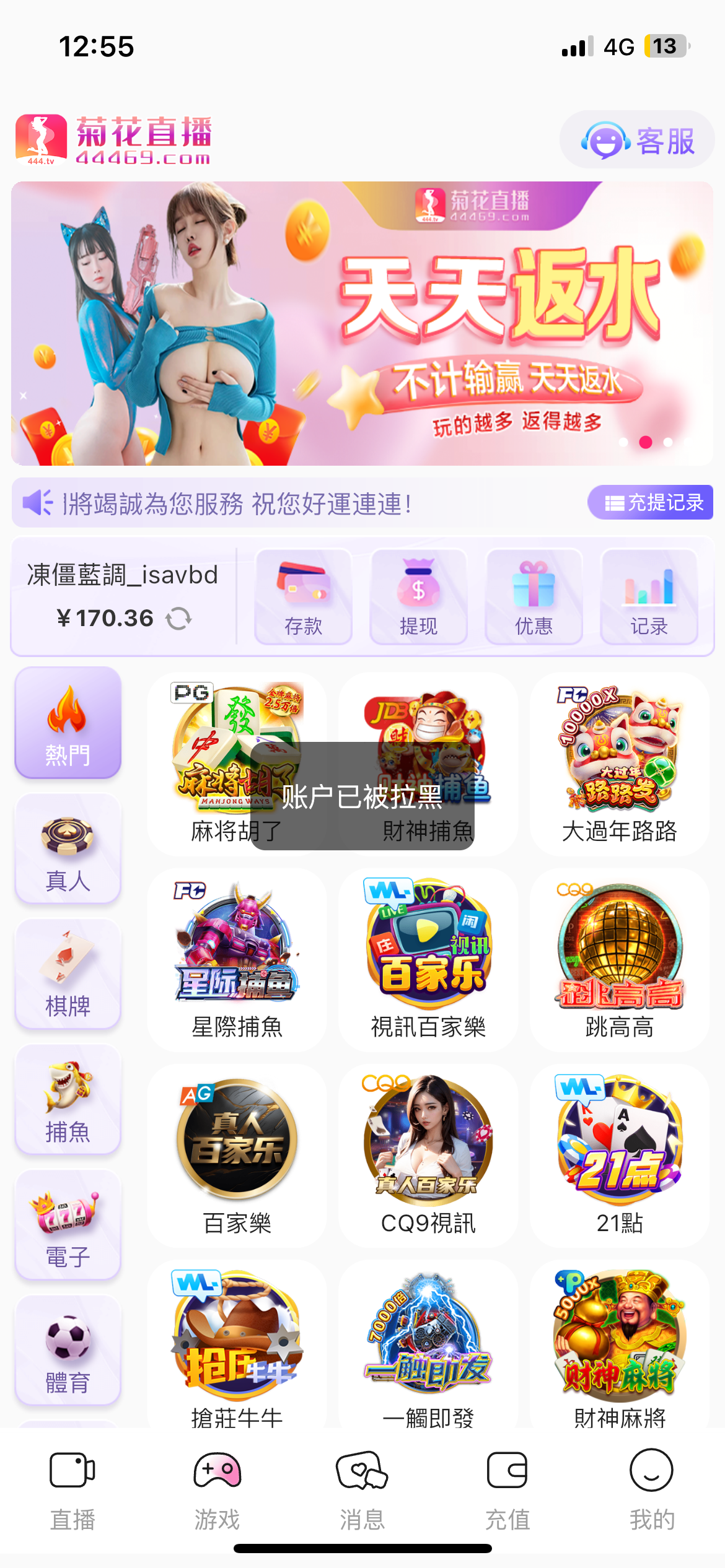Select the 電子 category
725x1568 pixels.
[68, 1226]
